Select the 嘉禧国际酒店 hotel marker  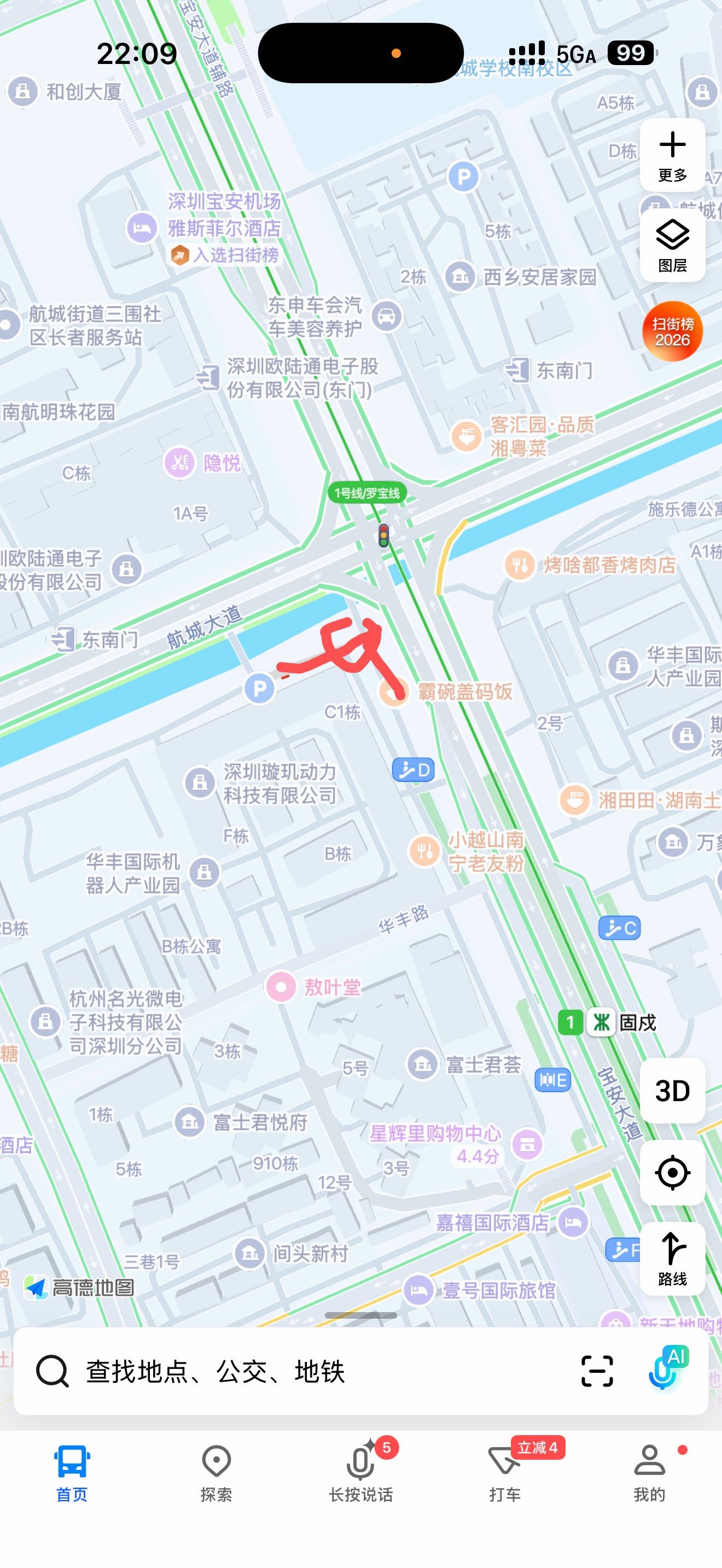[x=573, y=1222]
